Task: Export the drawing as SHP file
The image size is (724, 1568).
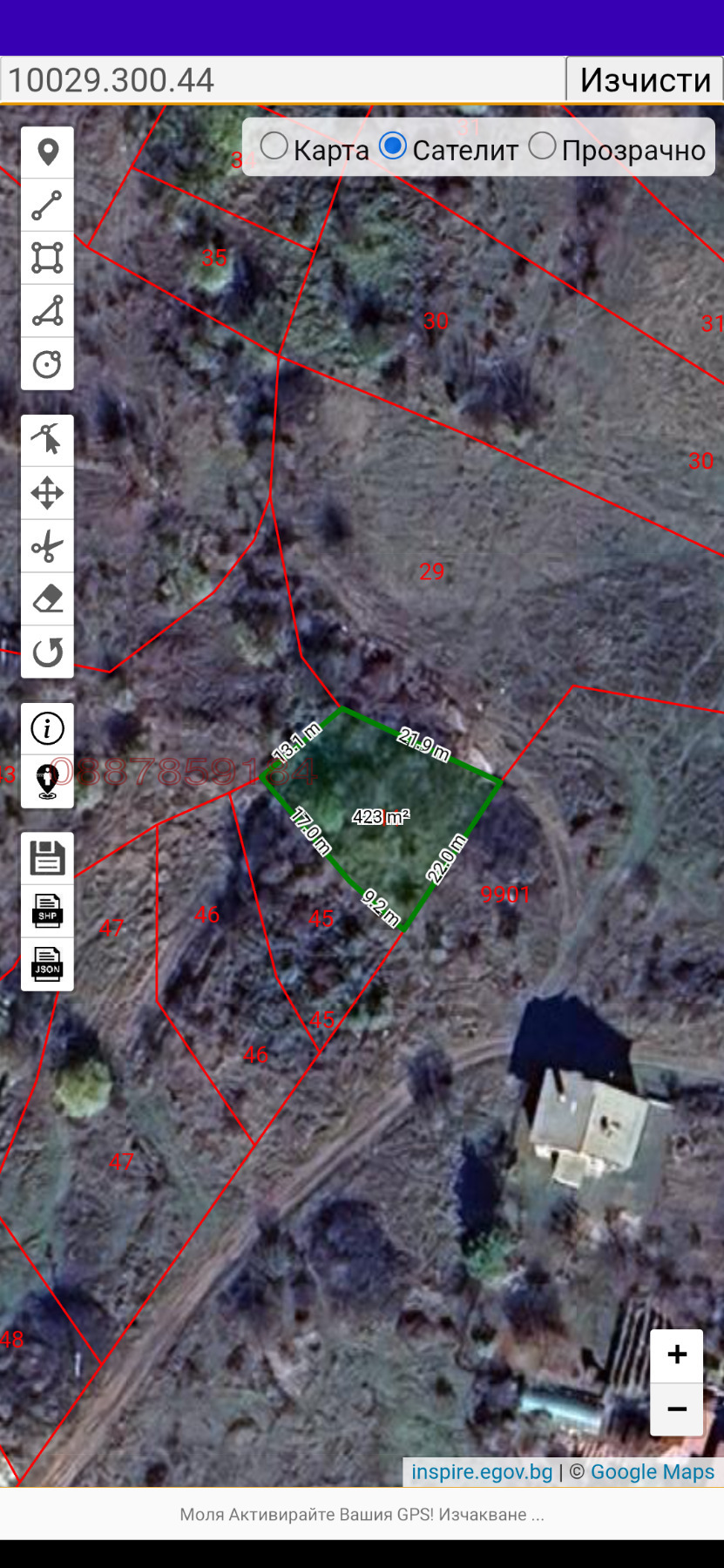Action: (x=47, y=911)
